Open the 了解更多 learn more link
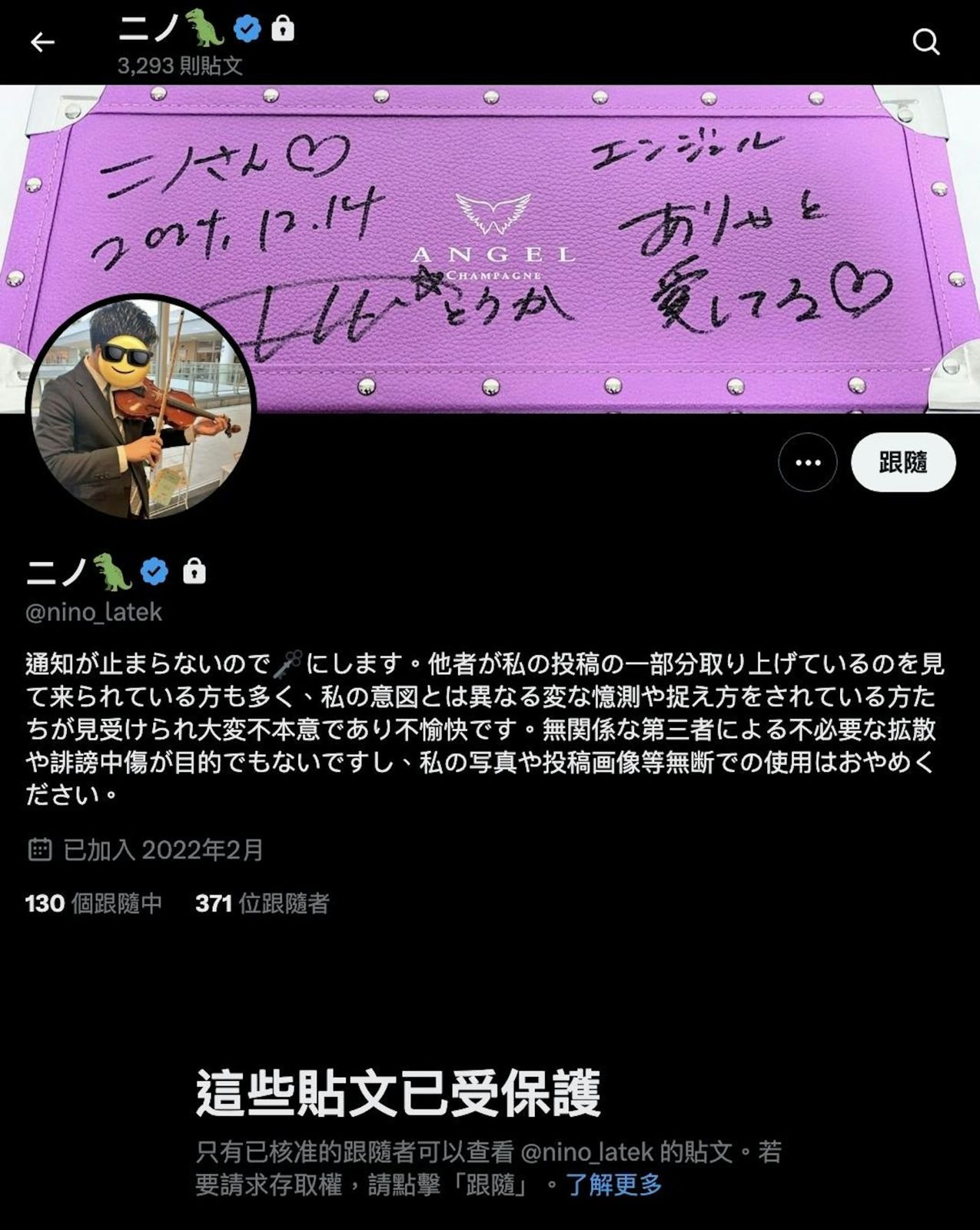This screenshot has width=980, height=1230. 613,1184
